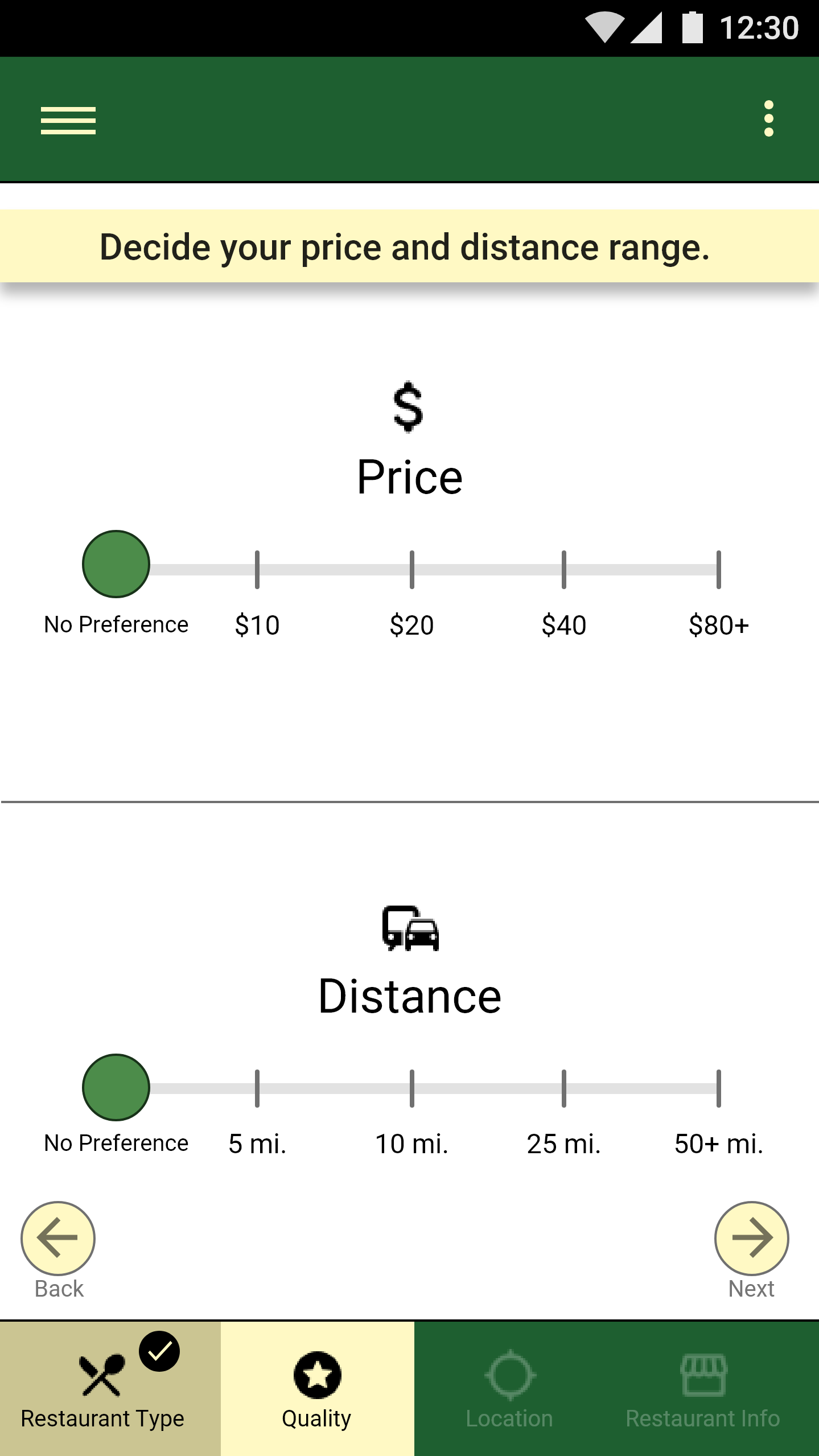Set distance to 50+ mi.
The width and height of the screenshot is (819, 1456).
[x=719, y=1088]
